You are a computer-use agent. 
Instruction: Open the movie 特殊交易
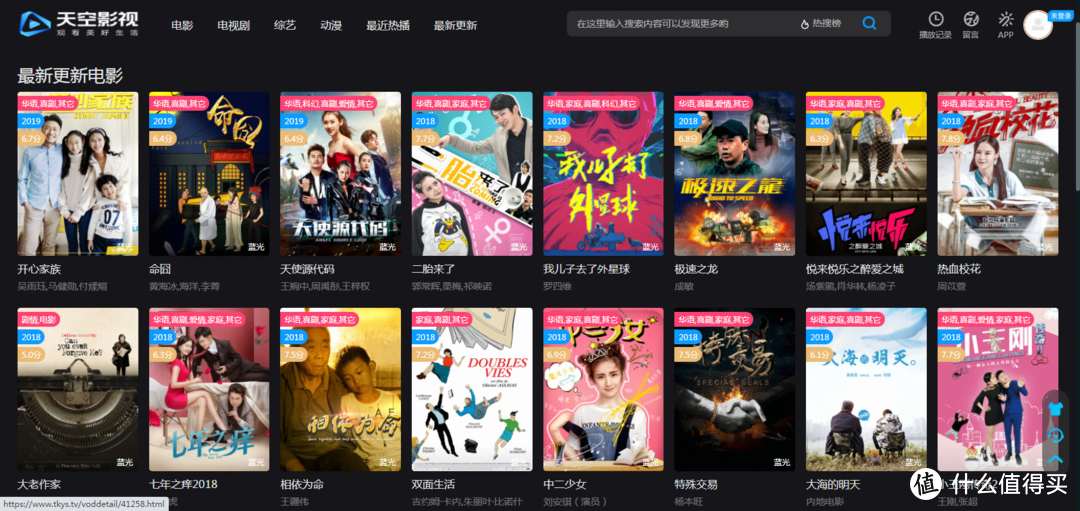tap(734, 388)
